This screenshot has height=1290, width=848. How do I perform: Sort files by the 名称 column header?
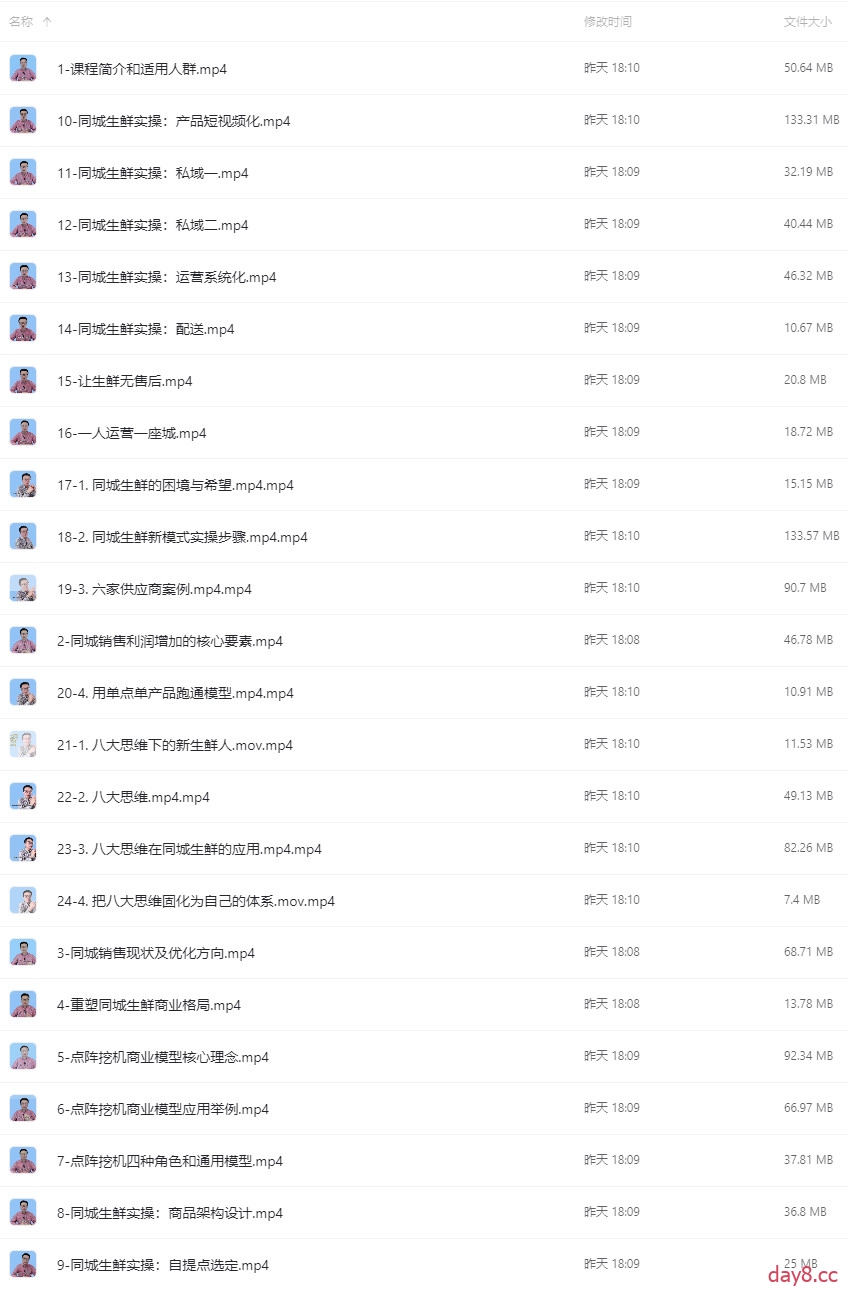(21, 21)
